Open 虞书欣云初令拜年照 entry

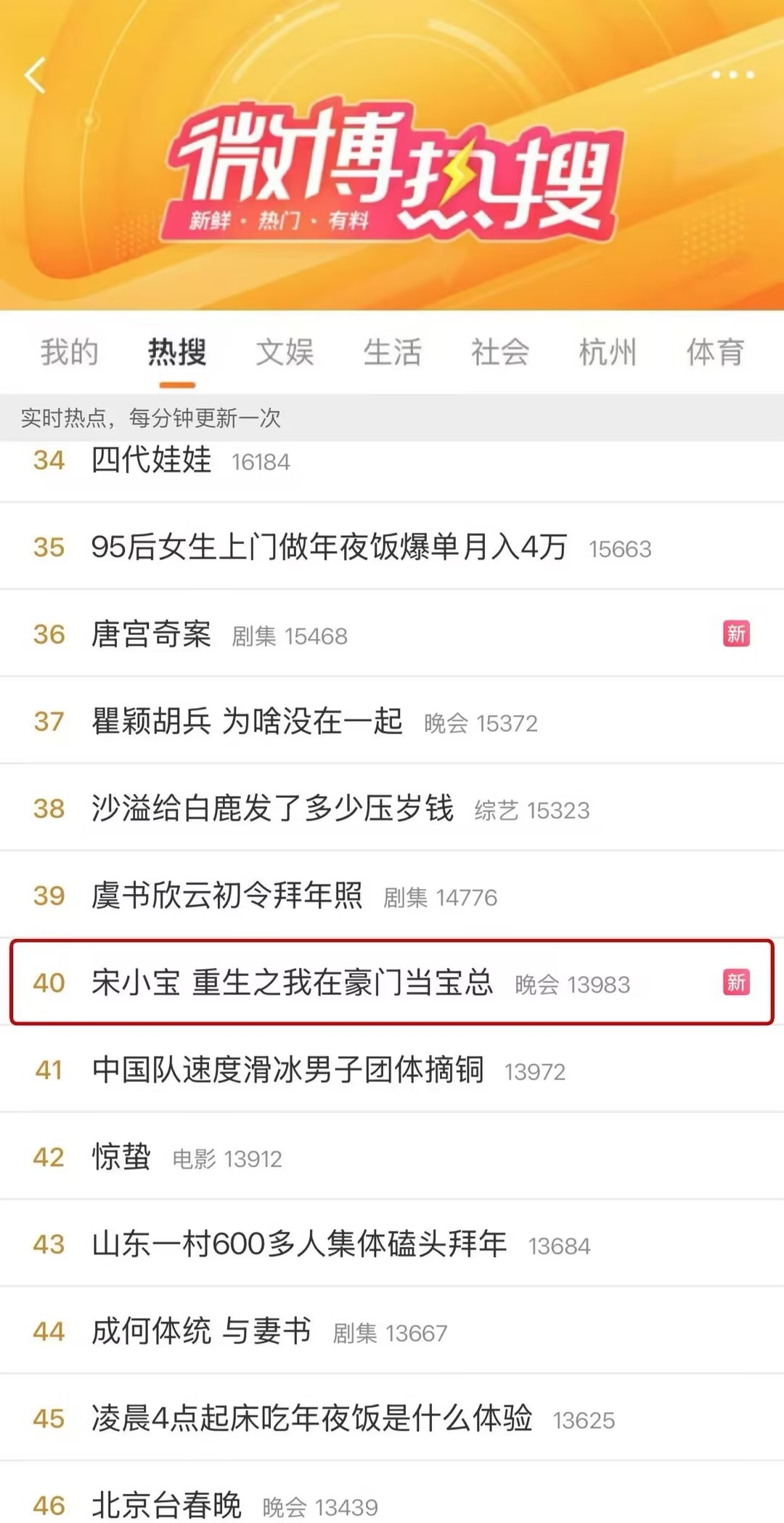point(226,895)
